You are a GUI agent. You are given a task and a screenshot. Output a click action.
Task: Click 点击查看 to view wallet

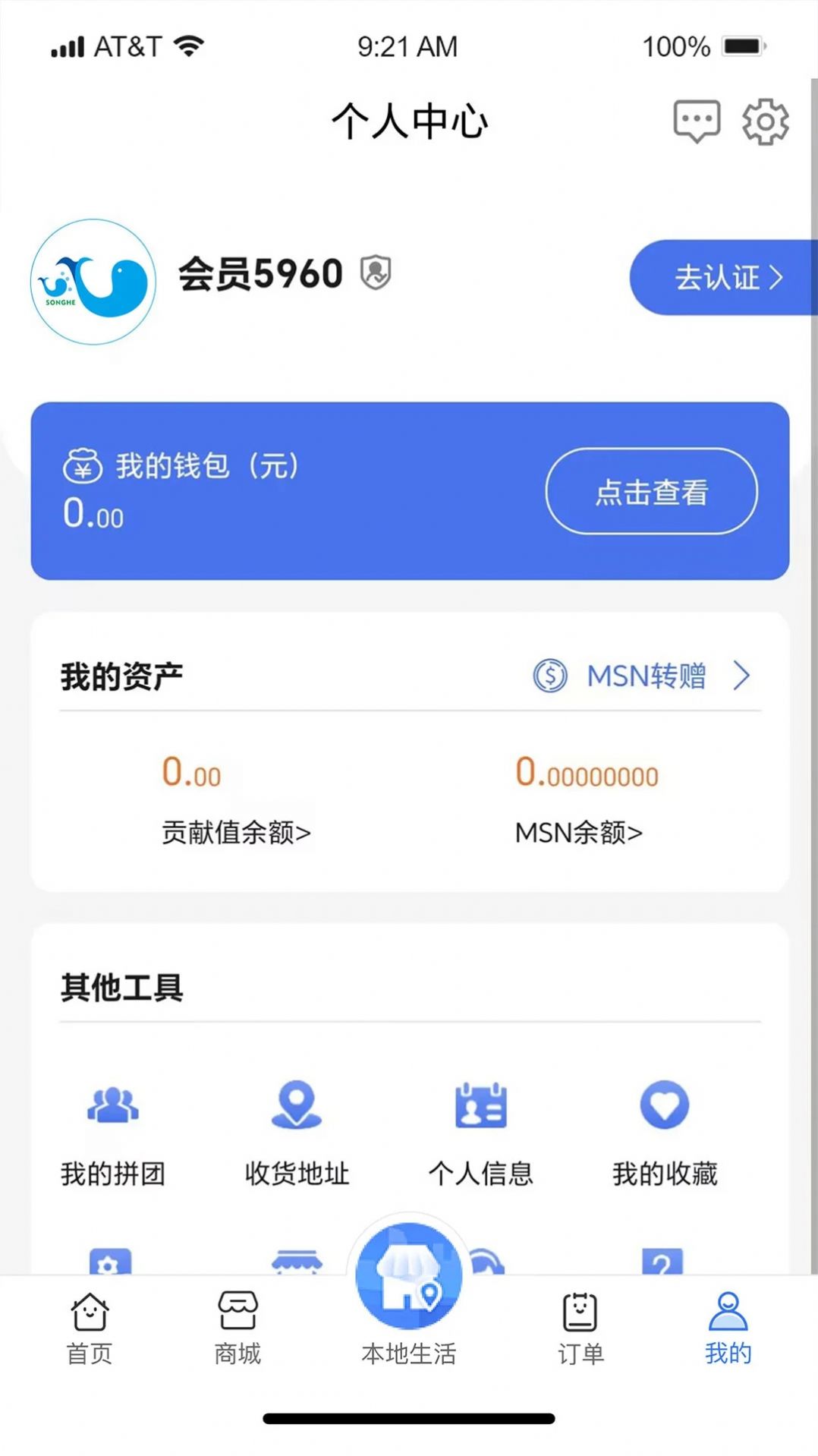tap(650, 492)
